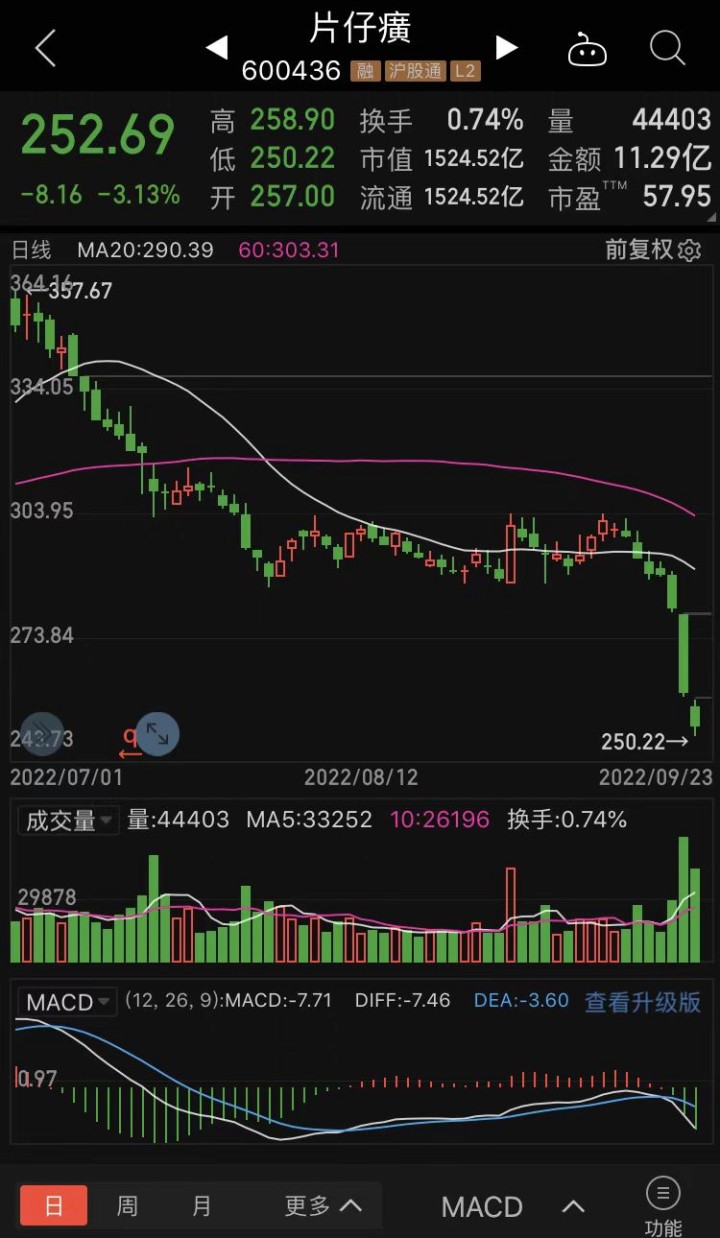Switch to 月 chart period
This screenshot has height=1238, width=720.
tap(202, 1206)
